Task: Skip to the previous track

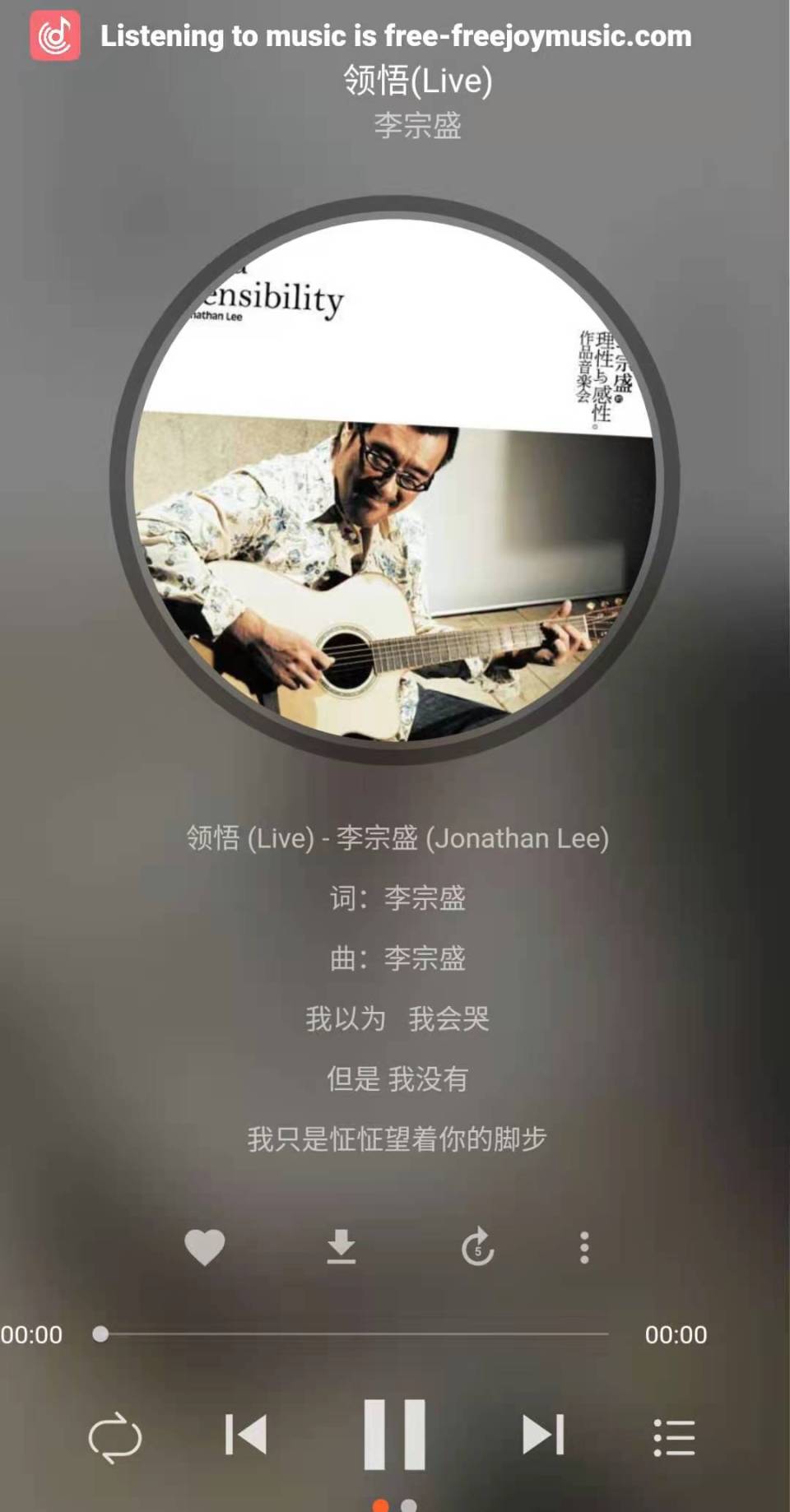Action: pos(246,1435)
